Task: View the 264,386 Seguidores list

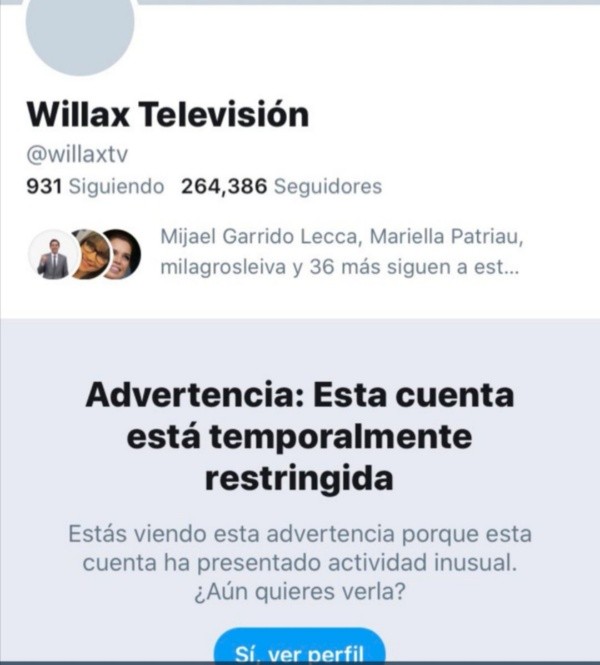Action: point(281,187)
